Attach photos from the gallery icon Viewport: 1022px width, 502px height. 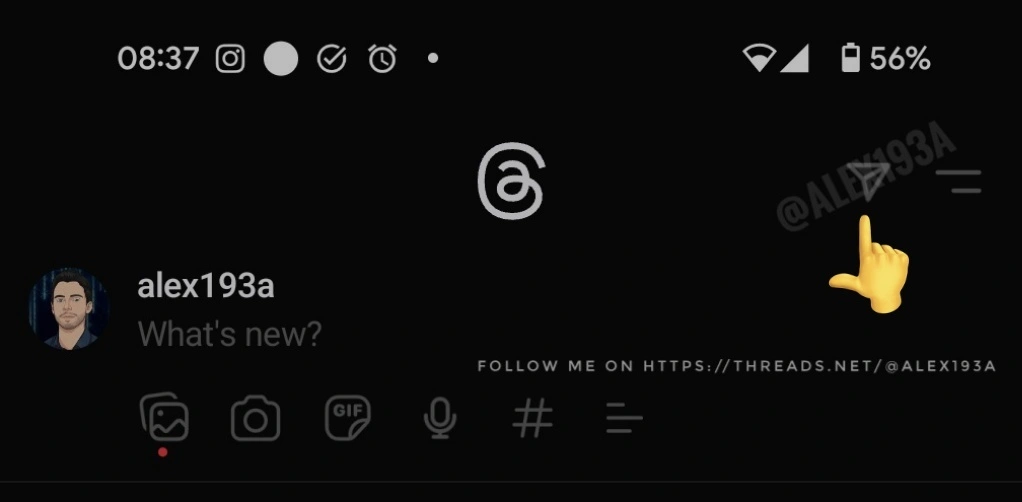pyautogui.click(x=165, y=418)
